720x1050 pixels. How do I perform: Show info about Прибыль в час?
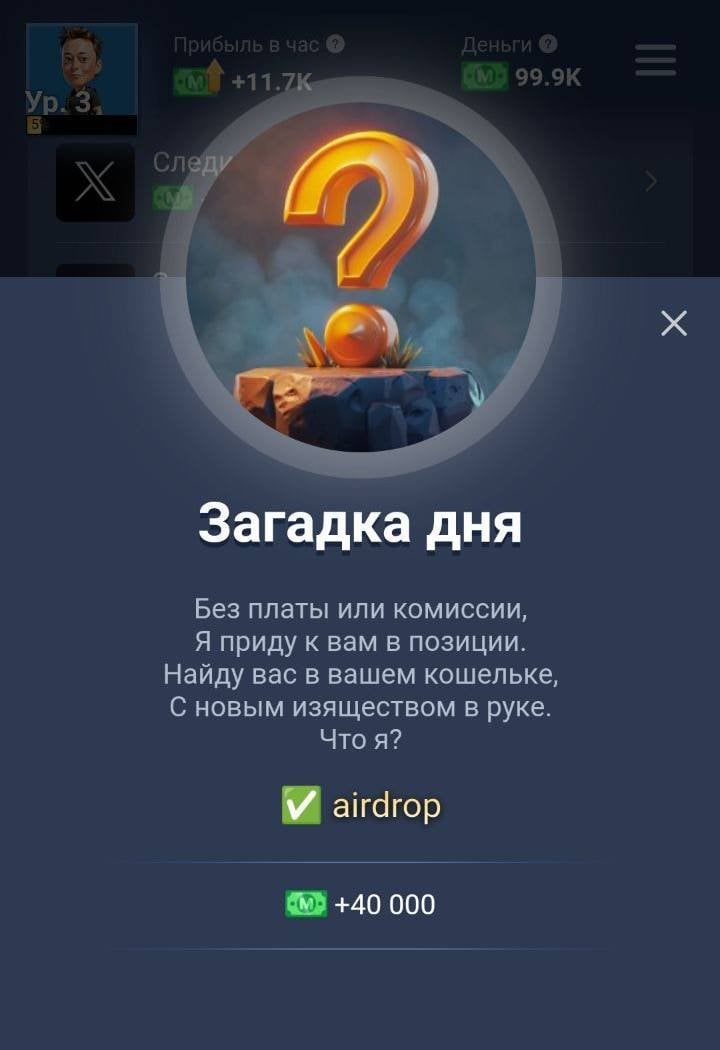pos(336,44)
